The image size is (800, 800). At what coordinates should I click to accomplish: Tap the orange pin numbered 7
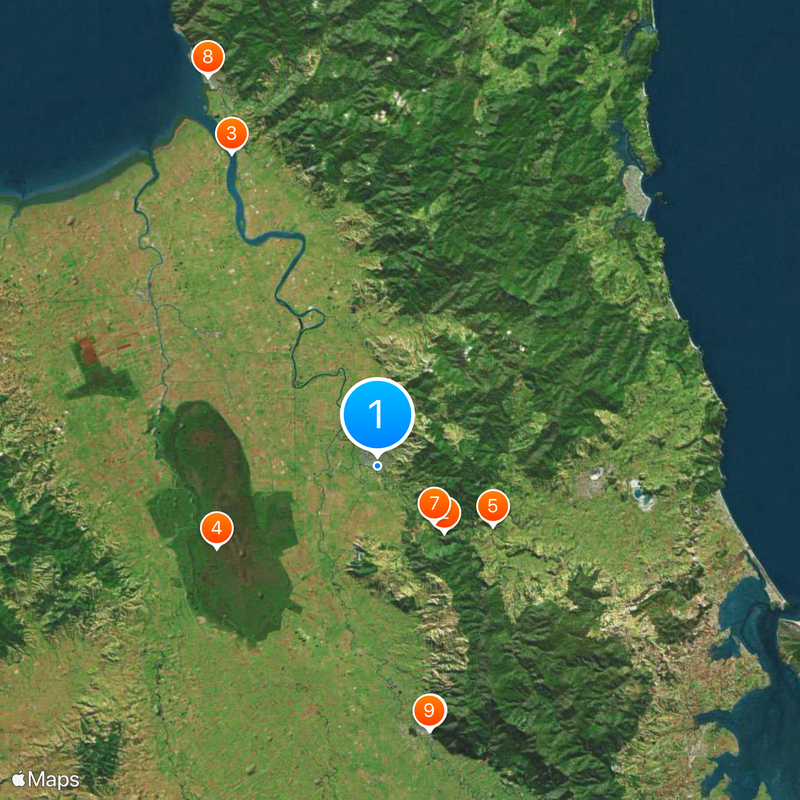click(x=432, y=502)
